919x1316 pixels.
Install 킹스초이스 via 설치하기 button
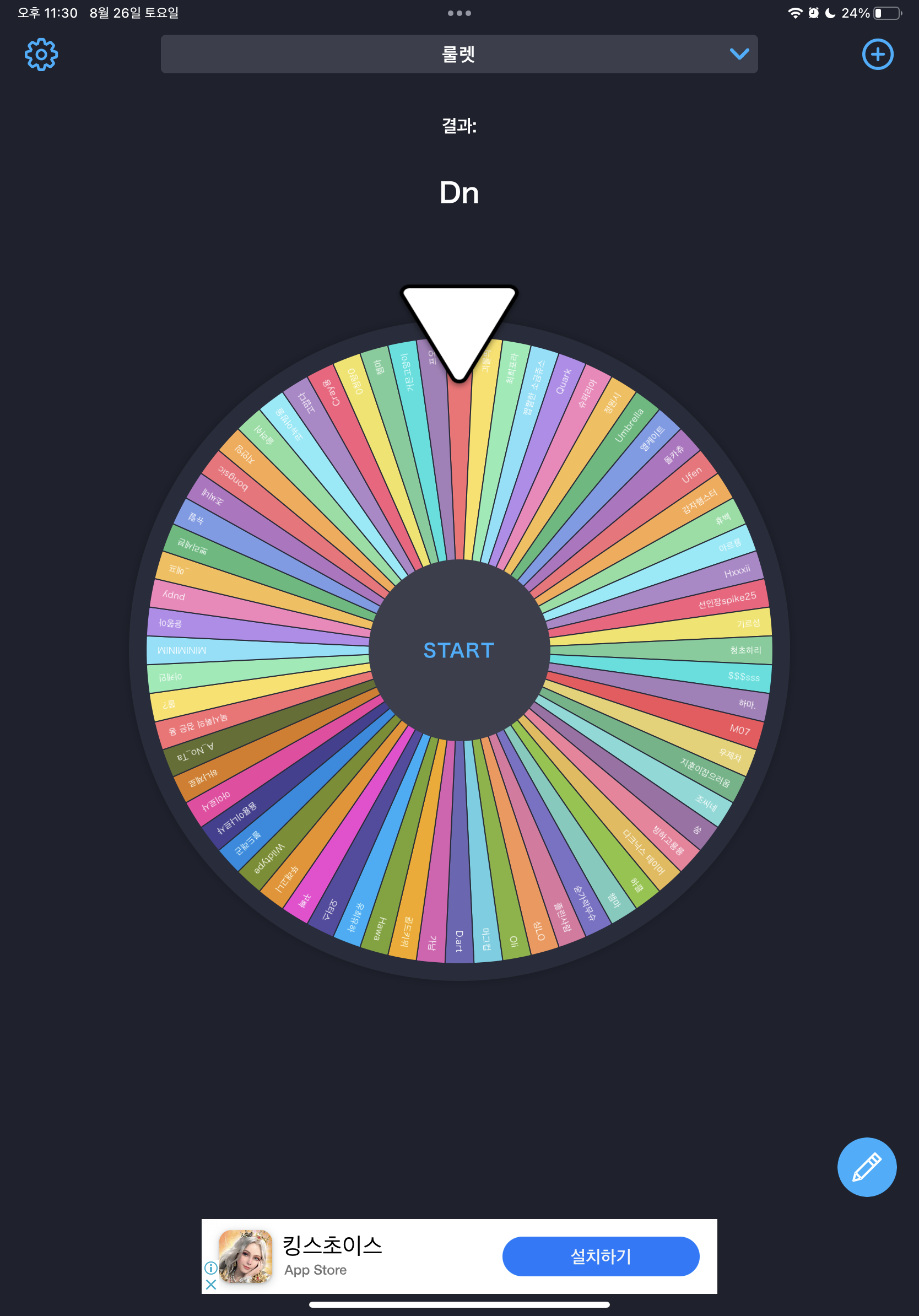point(601,1256)
